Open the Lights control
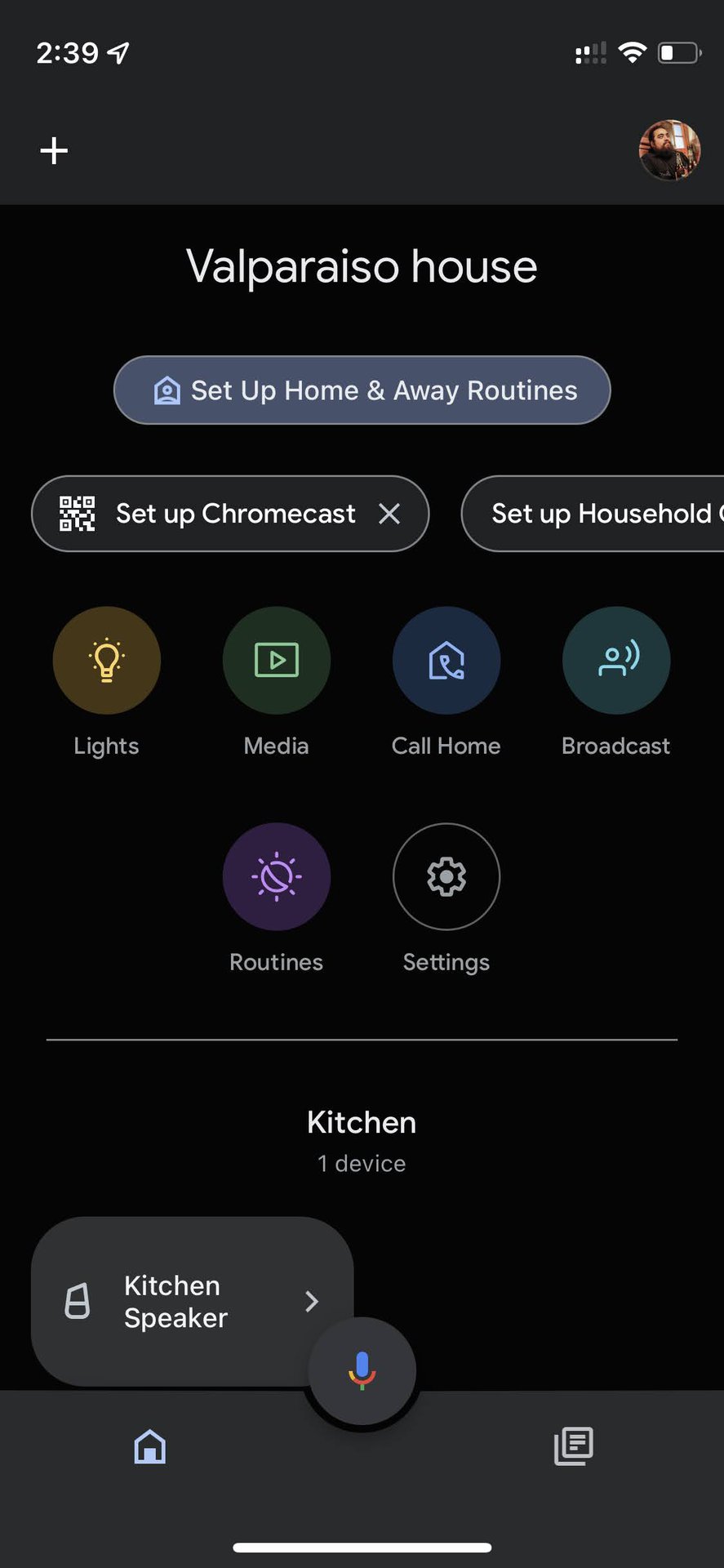The image size is (724, 1568). tap(106, 661)
